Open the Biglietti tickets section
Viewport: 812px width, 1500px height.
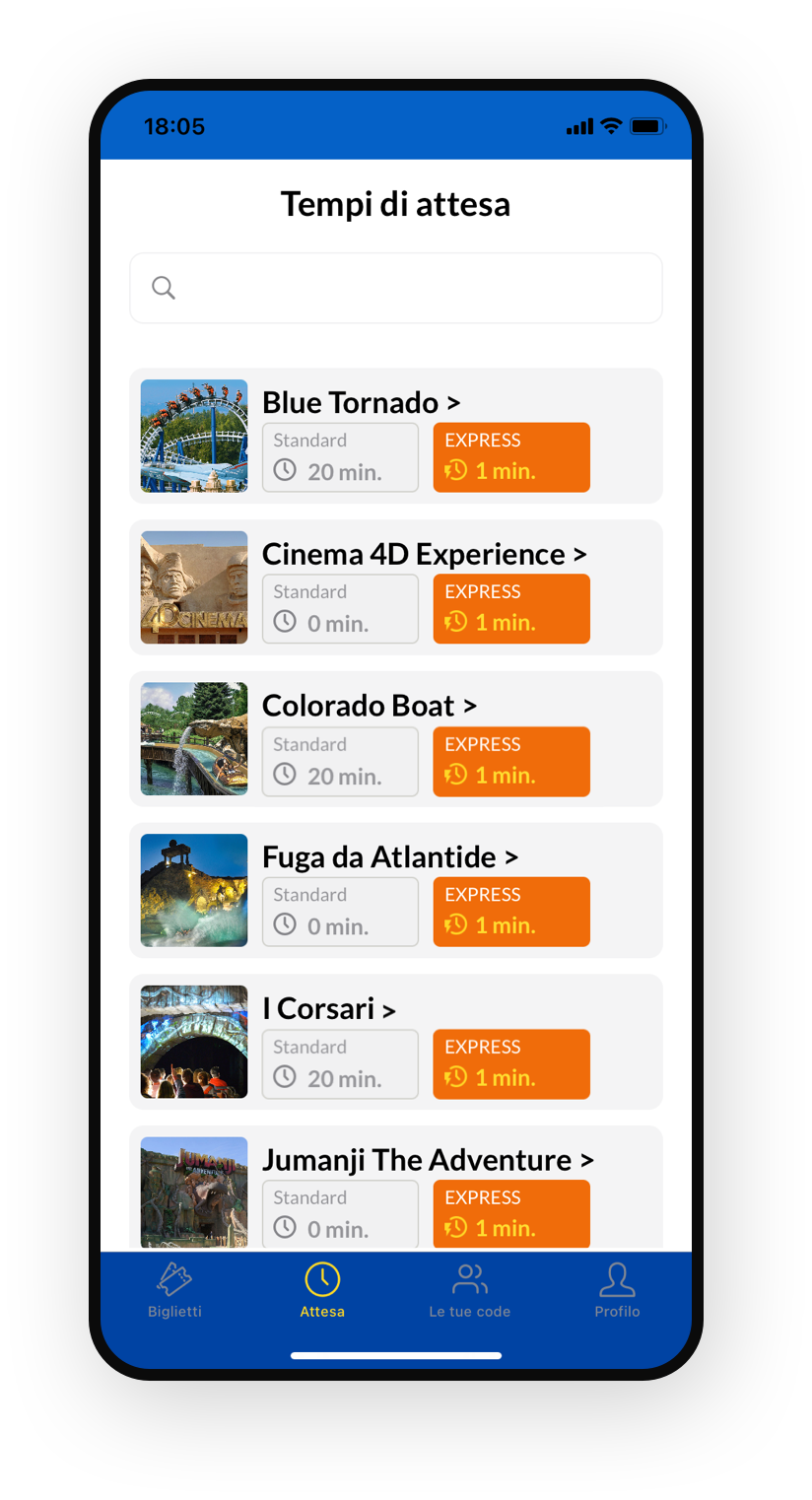(174, 1289)
